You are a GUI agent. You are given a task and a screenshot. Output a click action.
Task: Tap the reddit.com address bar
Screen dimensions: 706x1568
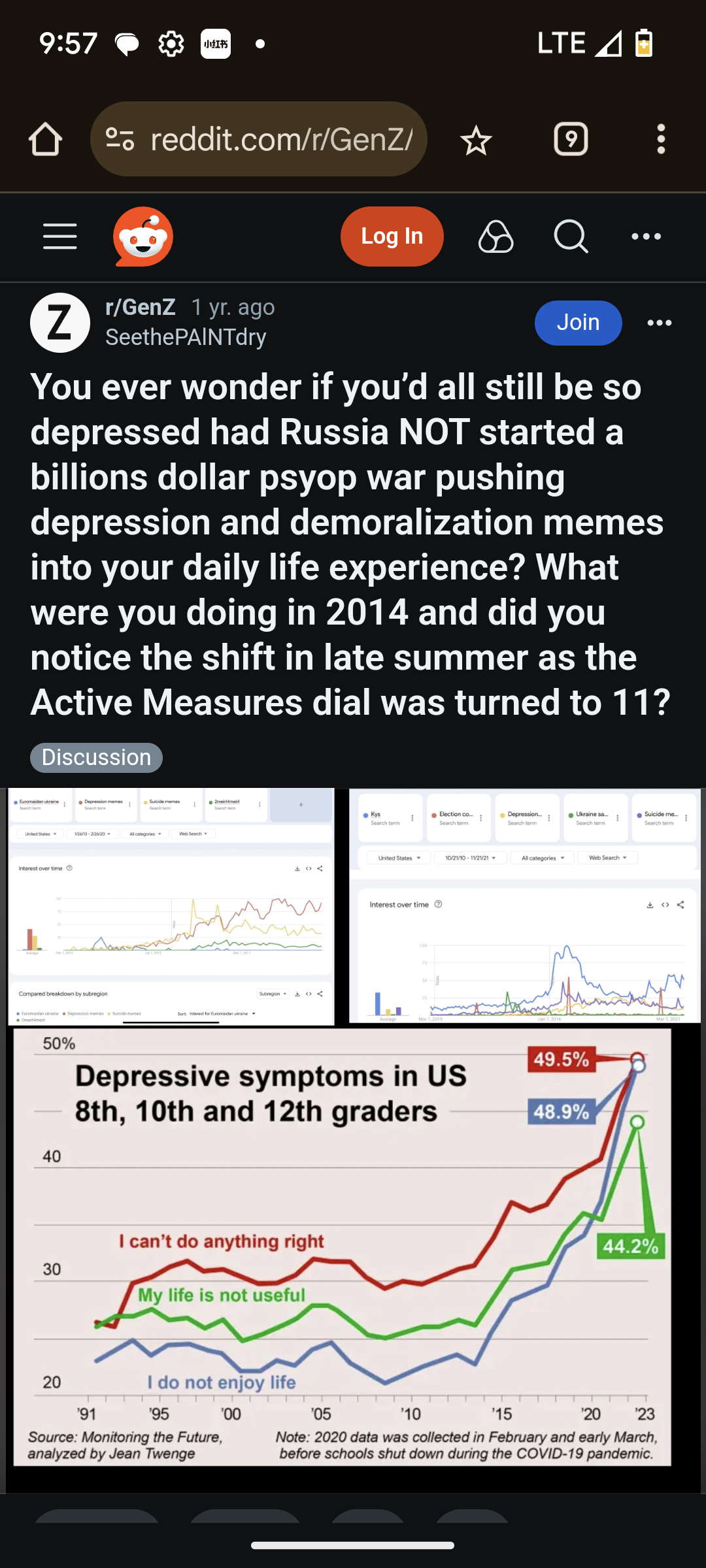pos(259,139)
